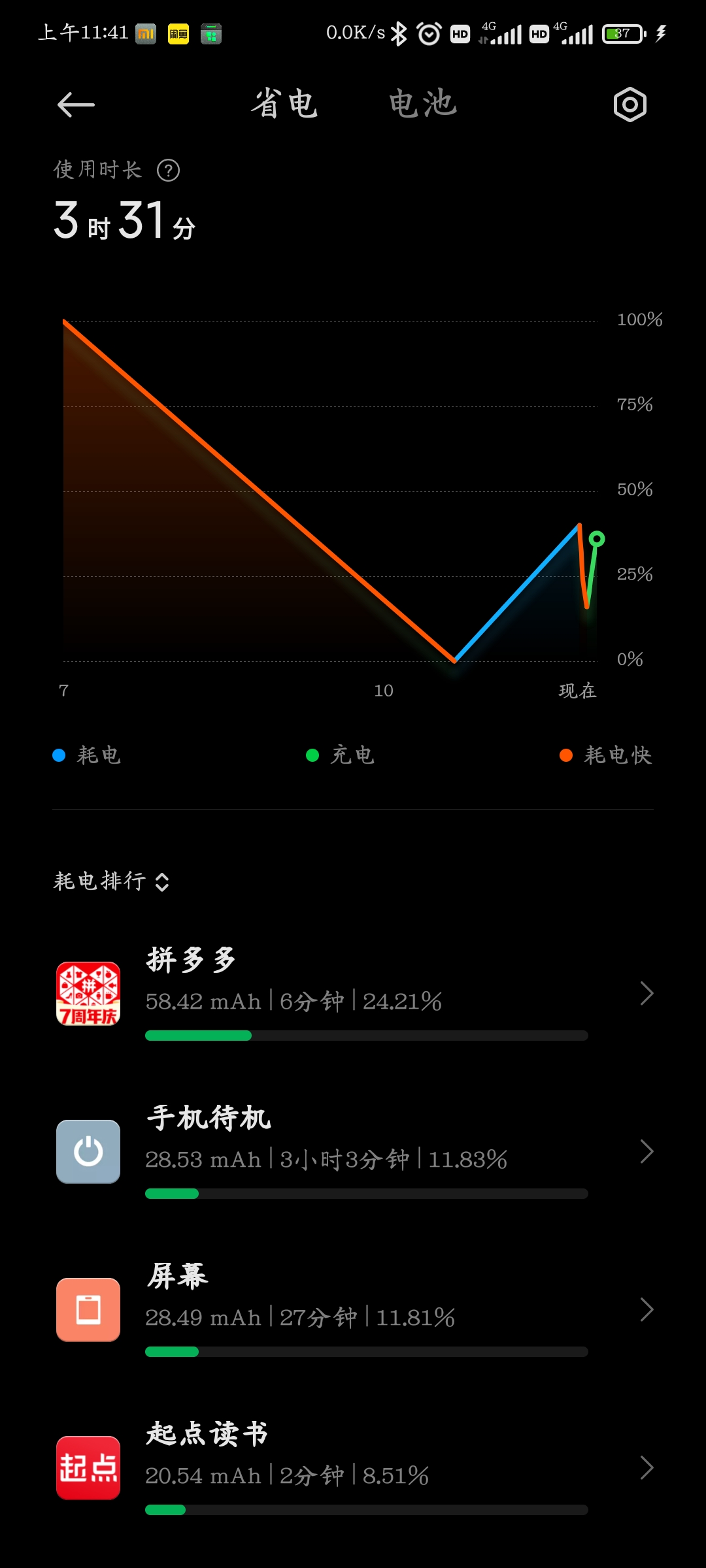Tap the help icon beside 使用时长
This screenshot has height=1568, width=706.
(x=168, y=171)
